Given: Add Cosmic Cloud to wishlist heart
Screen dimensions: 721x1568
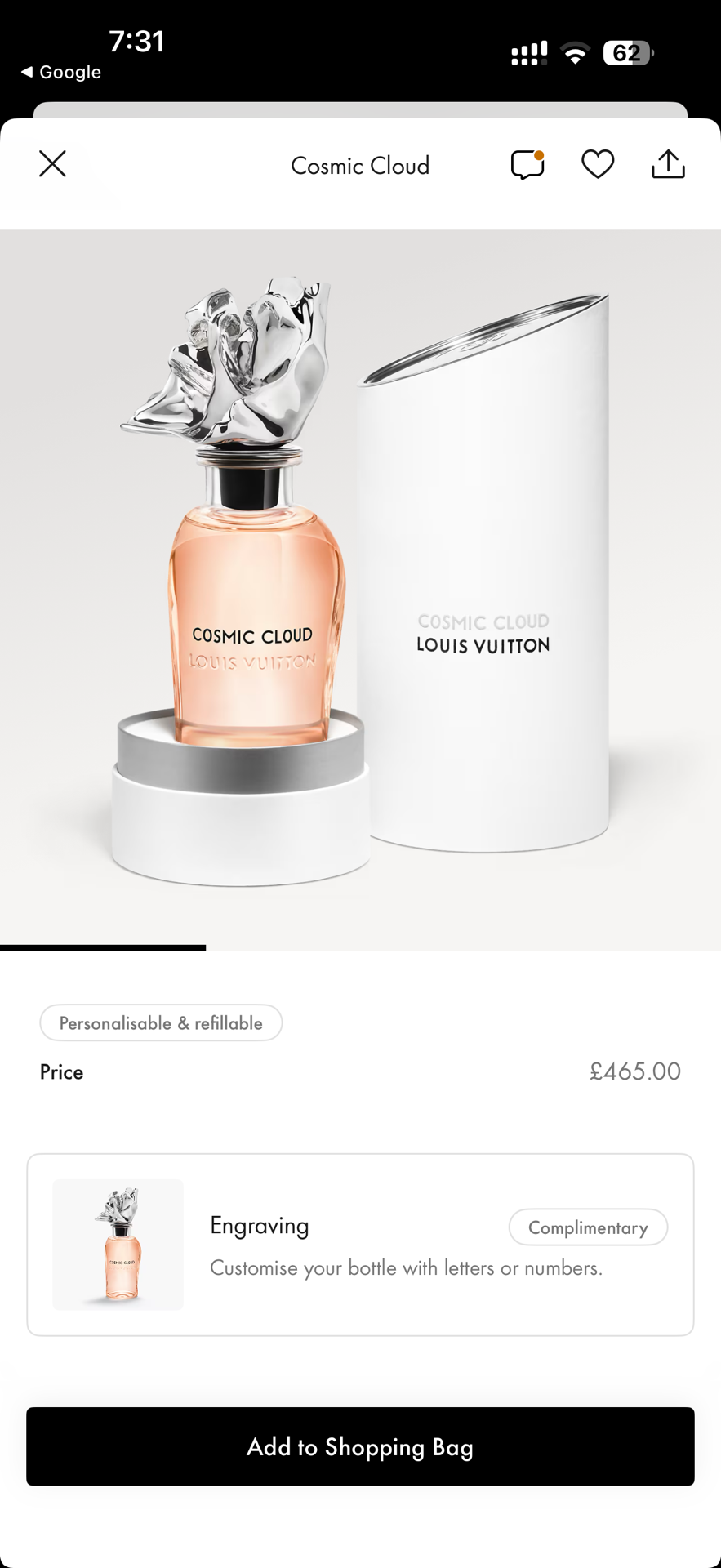Looking at the screenshot, I should pyautogui.click(x=598, y=164).
